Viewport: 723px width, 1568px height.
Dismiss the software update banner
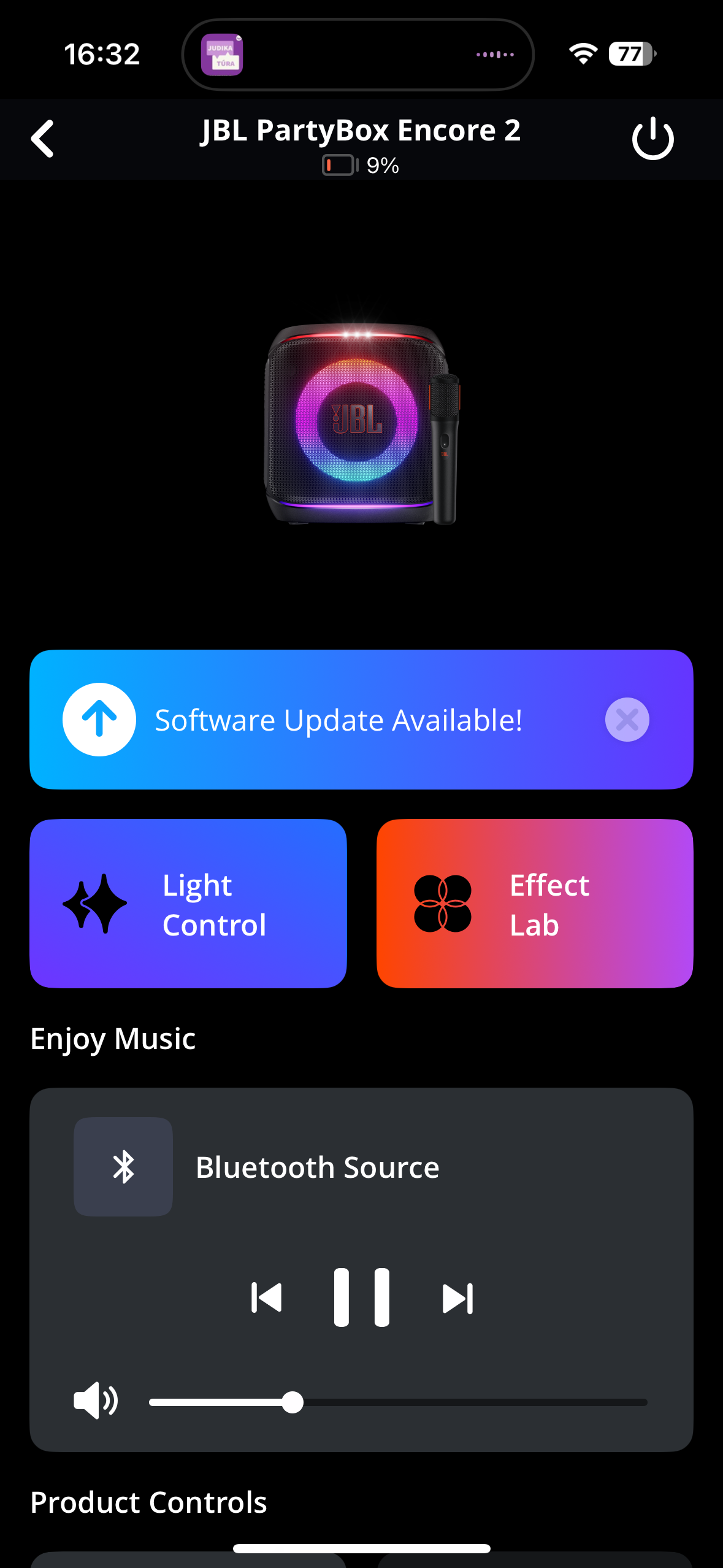coord(627,720)
